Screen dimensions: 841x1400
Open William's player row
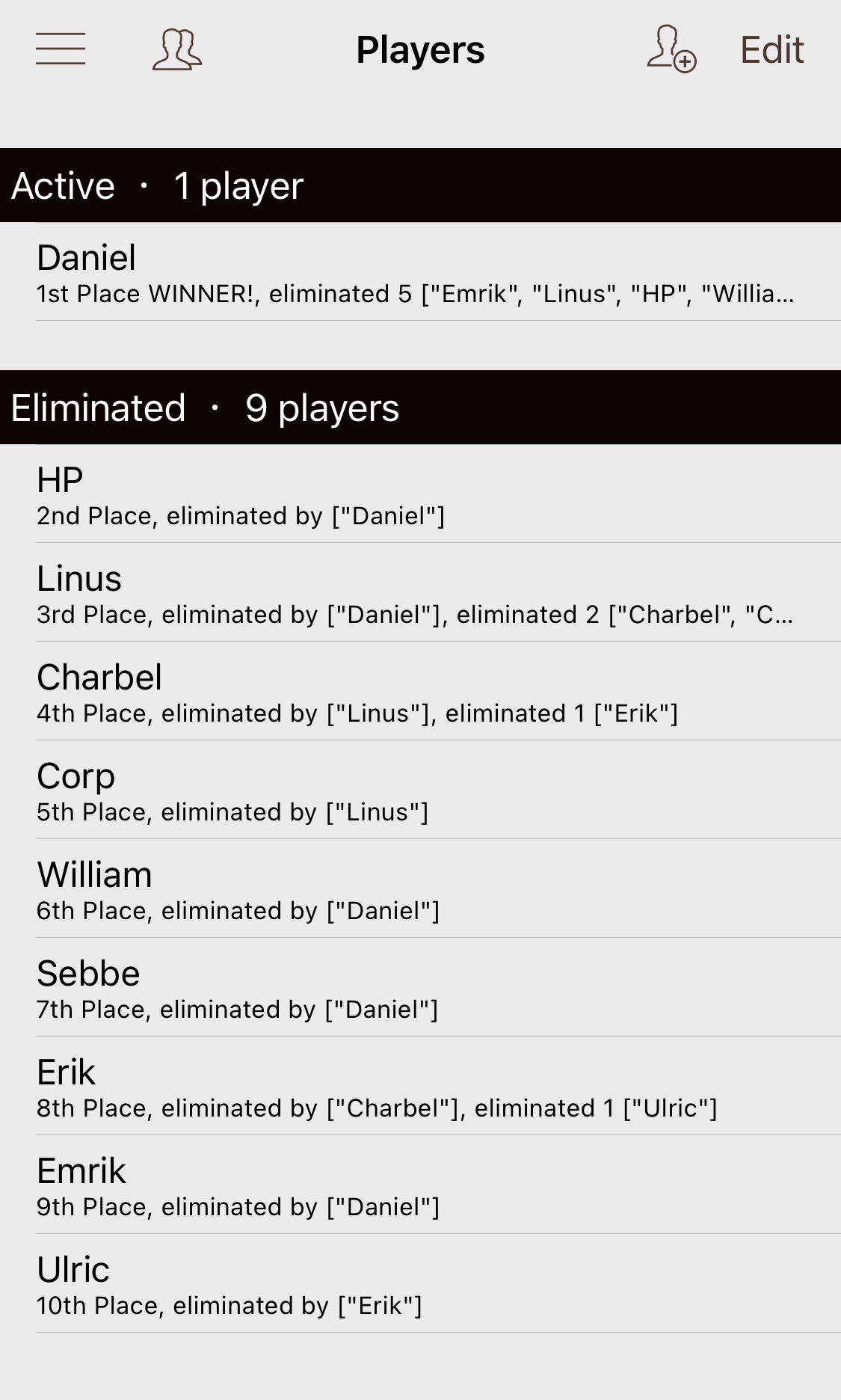[420, 888]
